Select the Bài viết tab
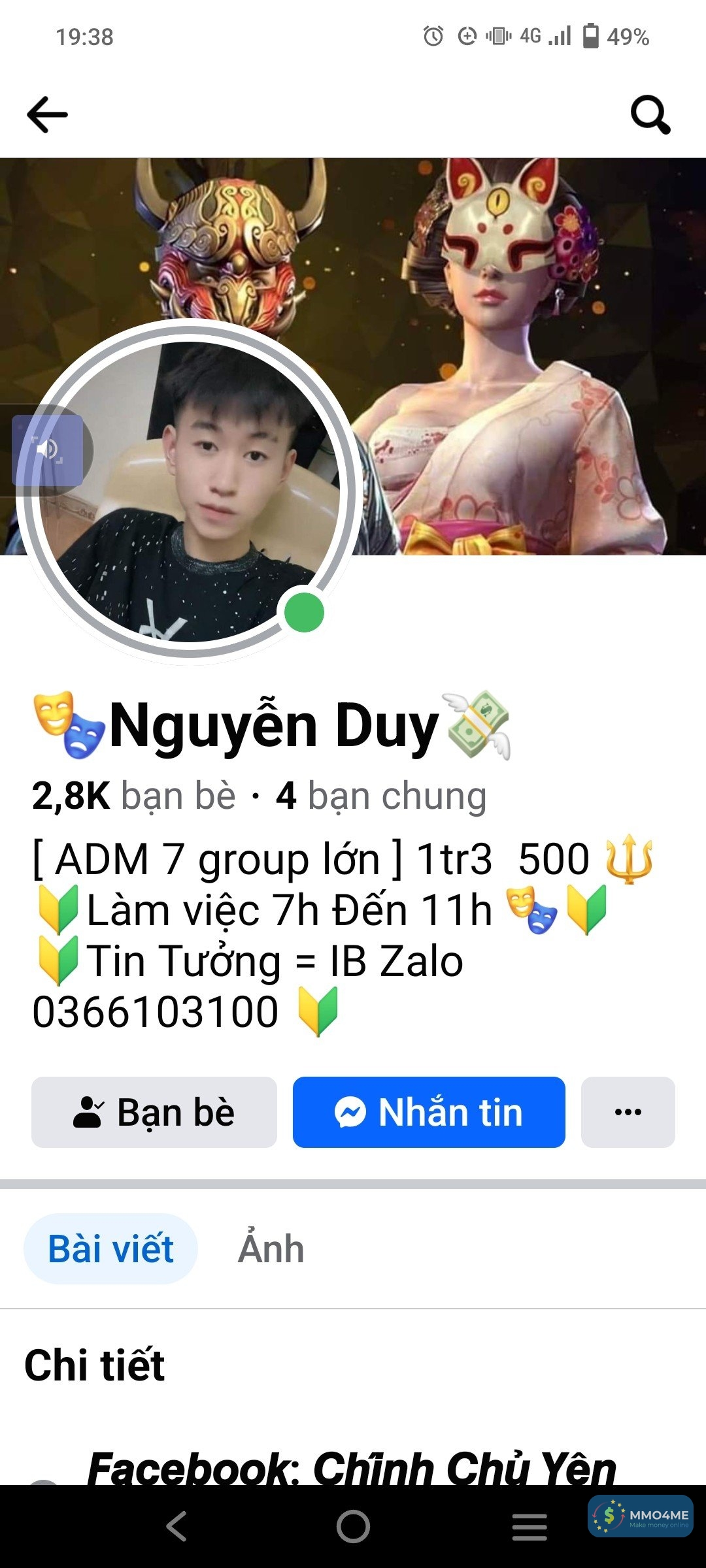 click(111, 1249)
